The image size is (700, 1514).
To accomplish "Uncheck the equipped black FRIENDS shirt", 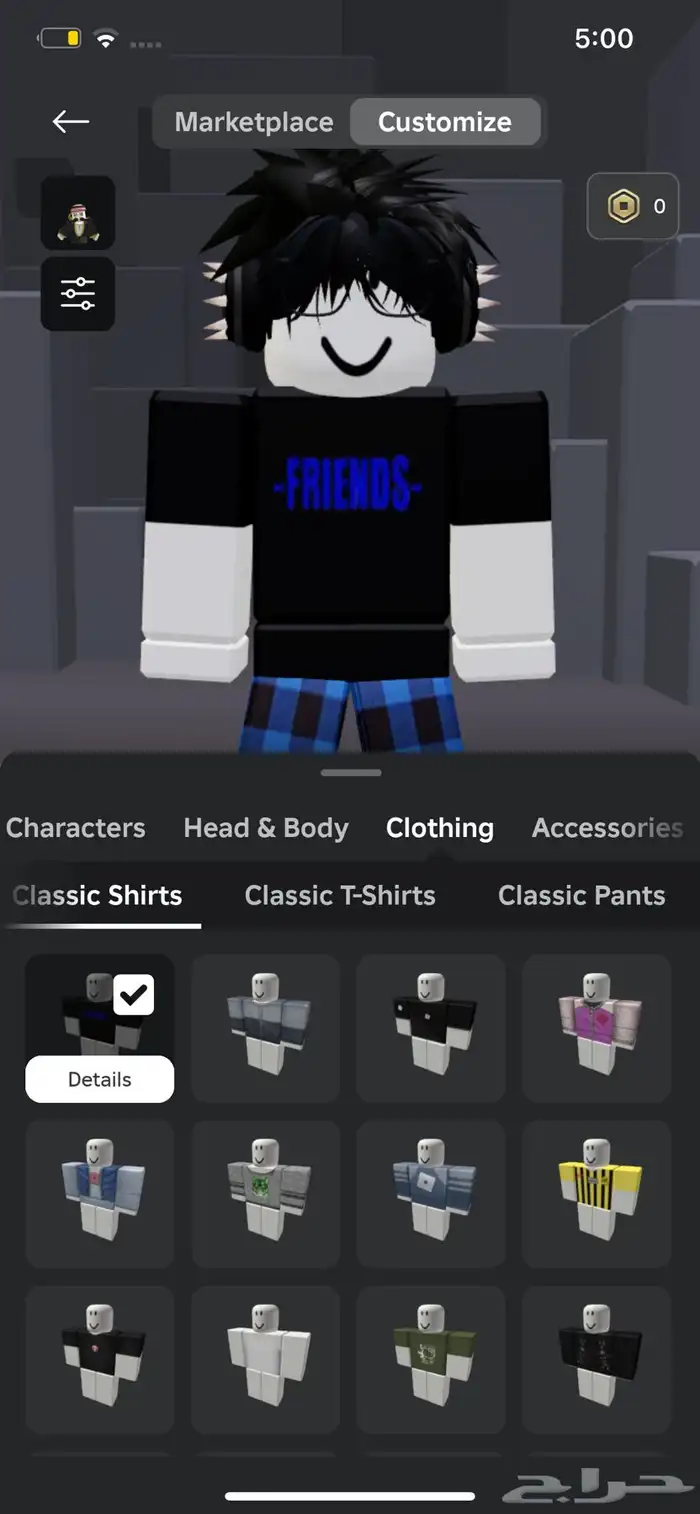I will 133,996.
